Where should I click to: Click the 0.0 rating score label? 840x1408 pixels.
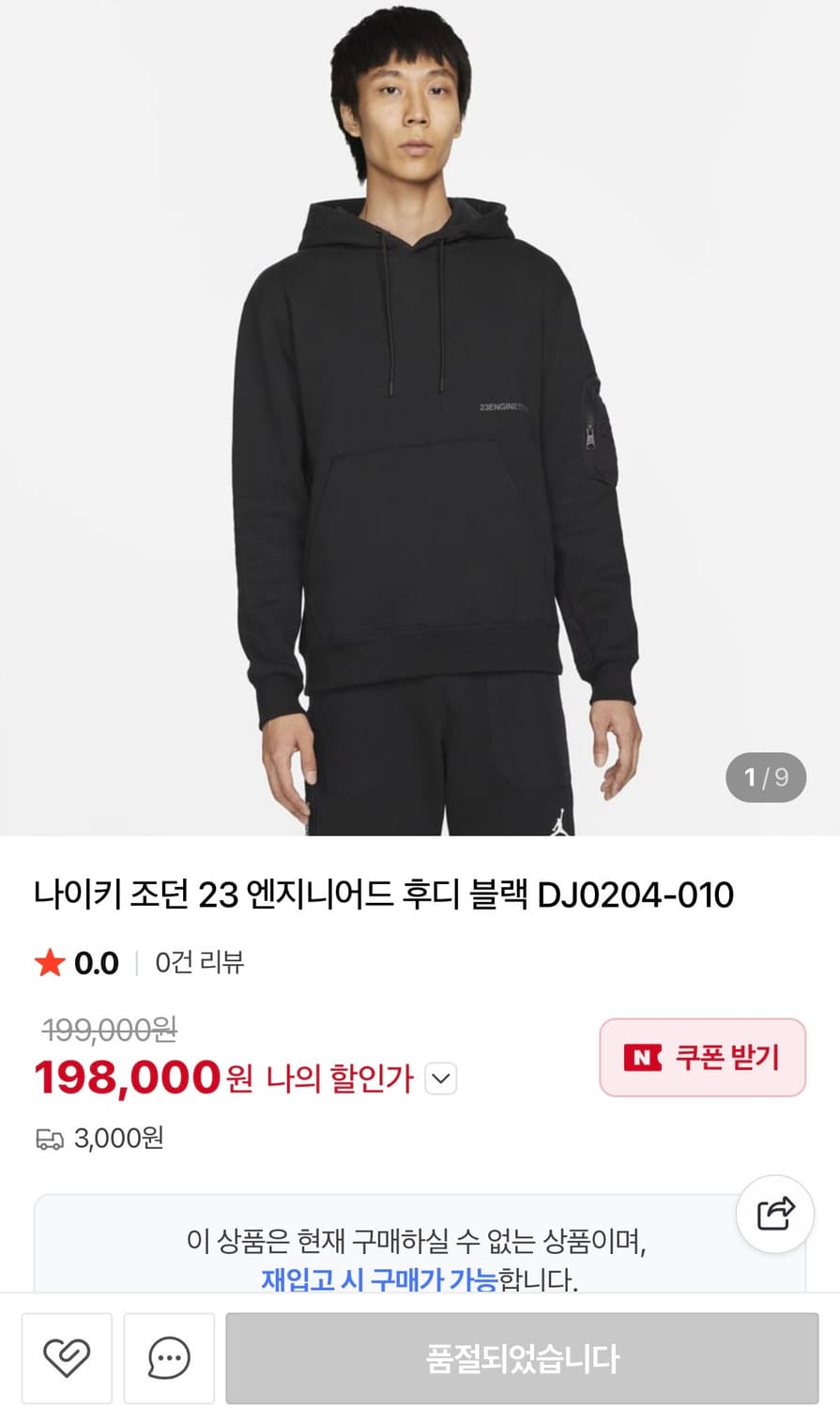(94, 961)
